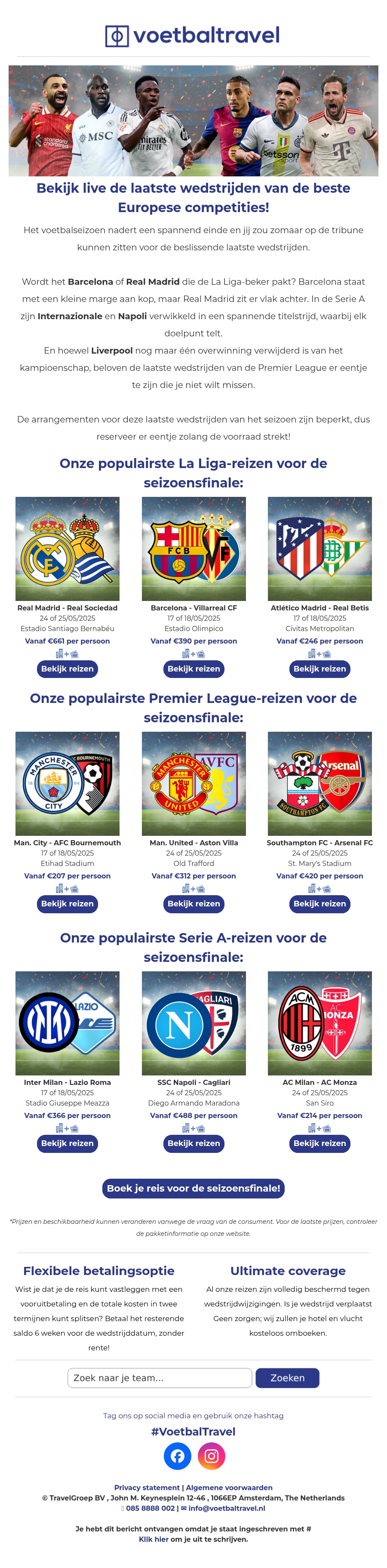Screen dimensions: 387x1568
Task: Open Algemene voorwaarden link
Action: point(229,1487)
